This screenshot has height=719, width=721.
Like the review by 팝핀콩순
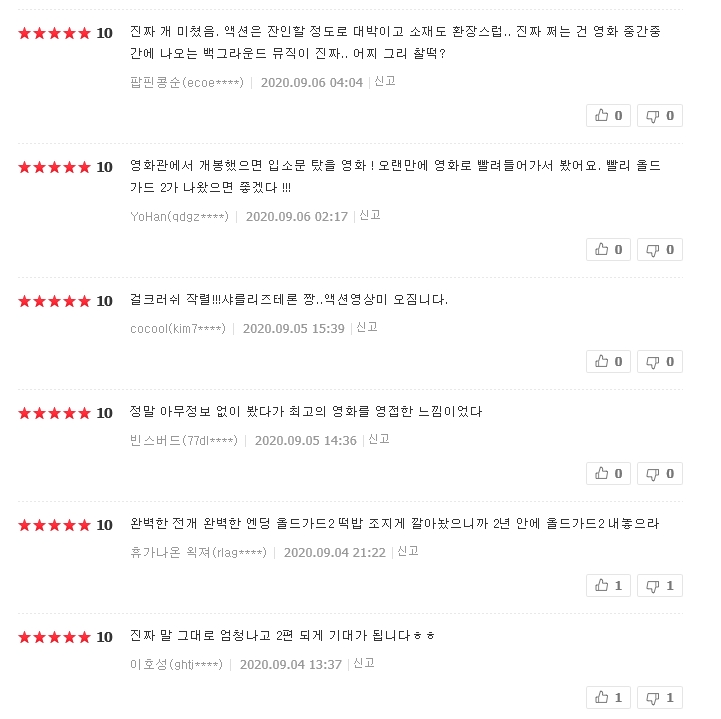608,115
